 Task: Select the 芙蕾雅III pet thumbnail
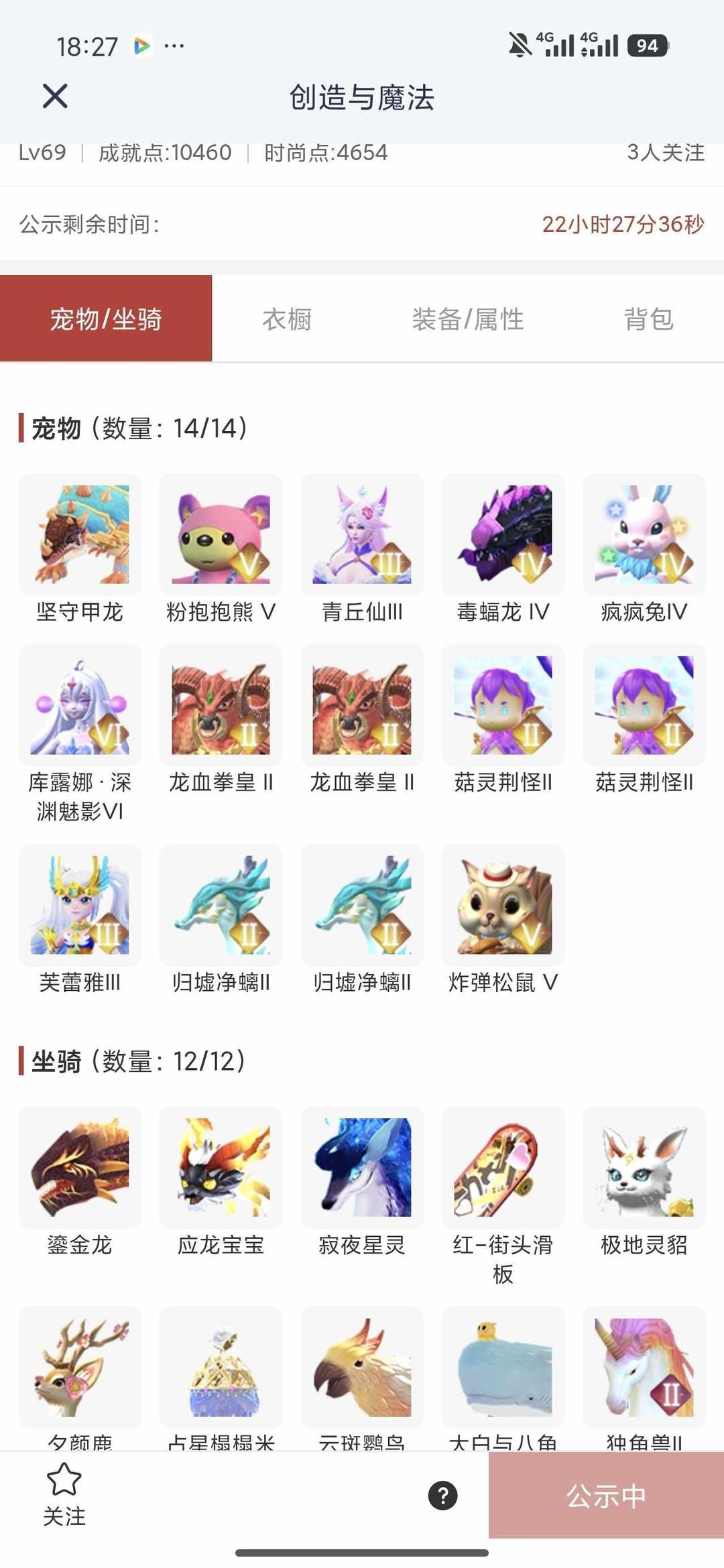pyautogui.click(x=79, y=905)
